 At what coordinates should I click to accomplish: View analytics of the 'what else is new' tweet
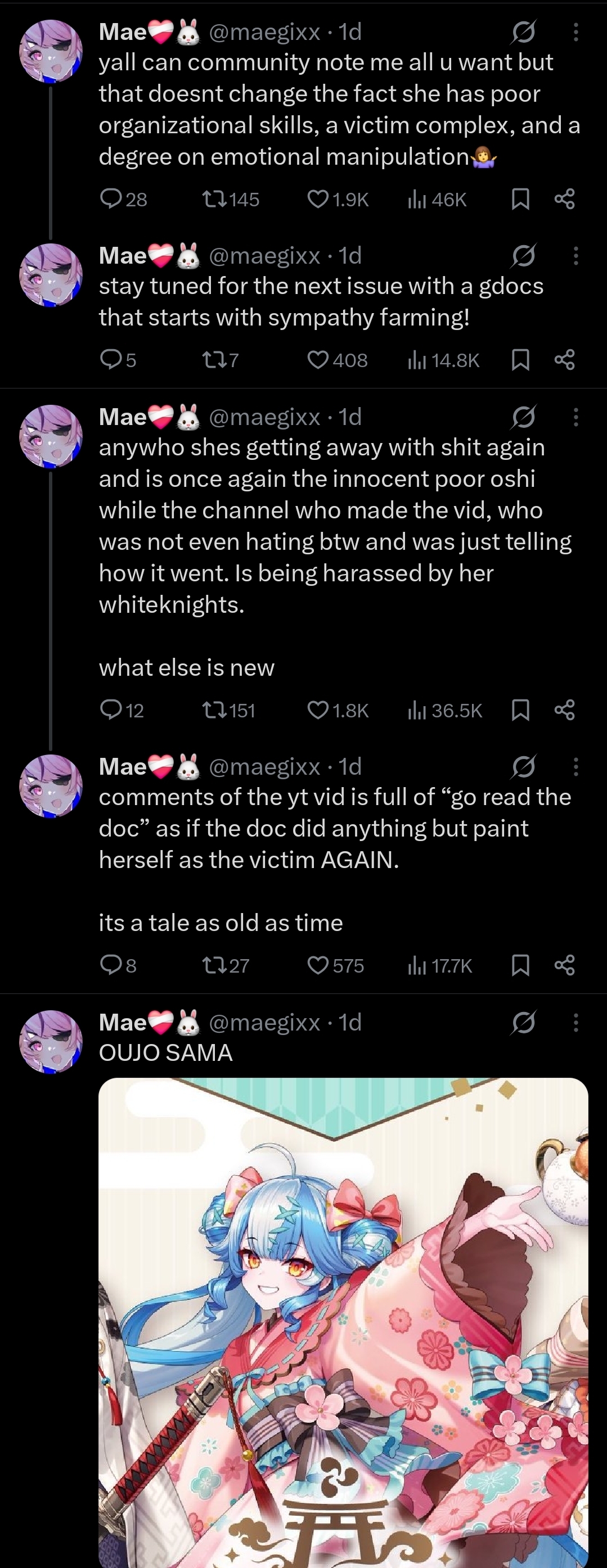click(x=416, y=710)
